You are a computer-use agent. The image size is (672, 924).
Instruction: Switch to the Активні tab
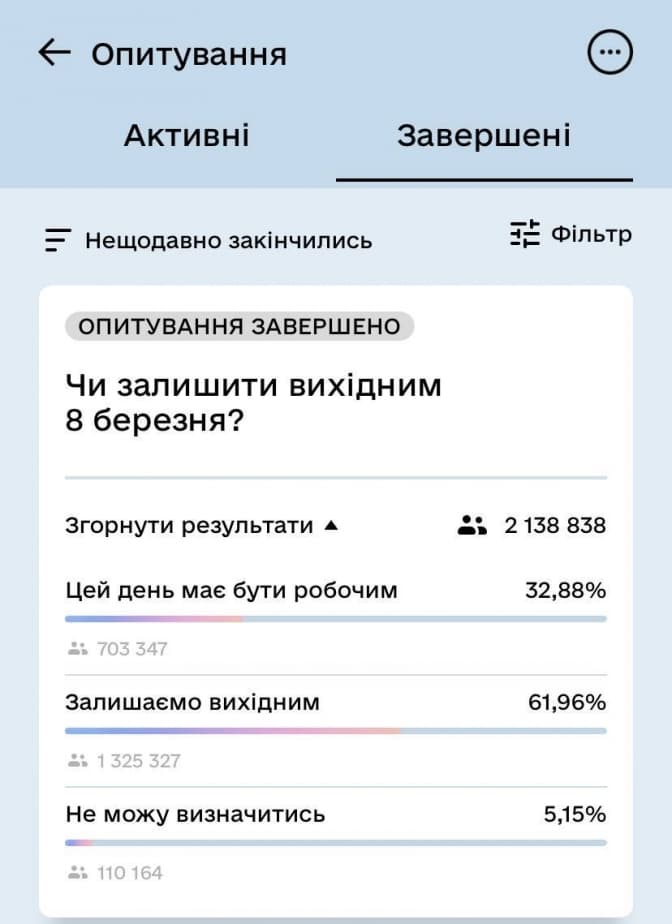tap(186, 136)
